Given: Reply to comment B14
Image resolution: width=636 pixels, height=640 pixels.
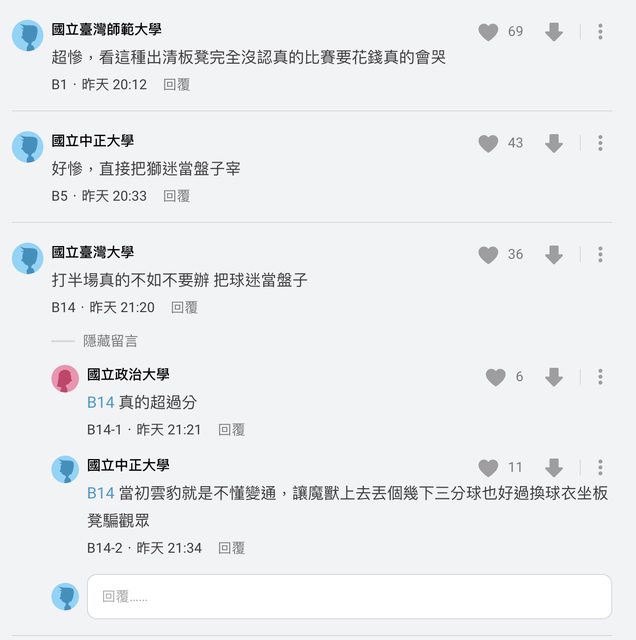Looking at the screenshot, I should pyautogui.click(x=184, y=307).
